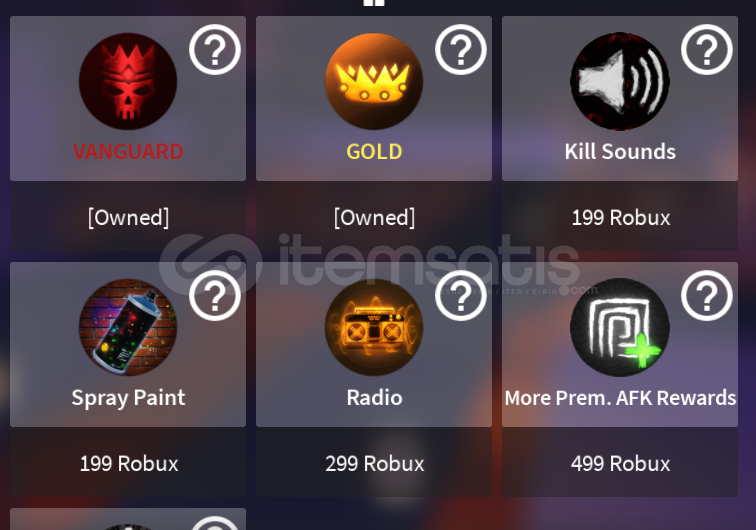Image resolution: width=756 pixels, height=530 pixels.
Task: Select the VANGUARD gamepass card
Action: pos(128,100)
